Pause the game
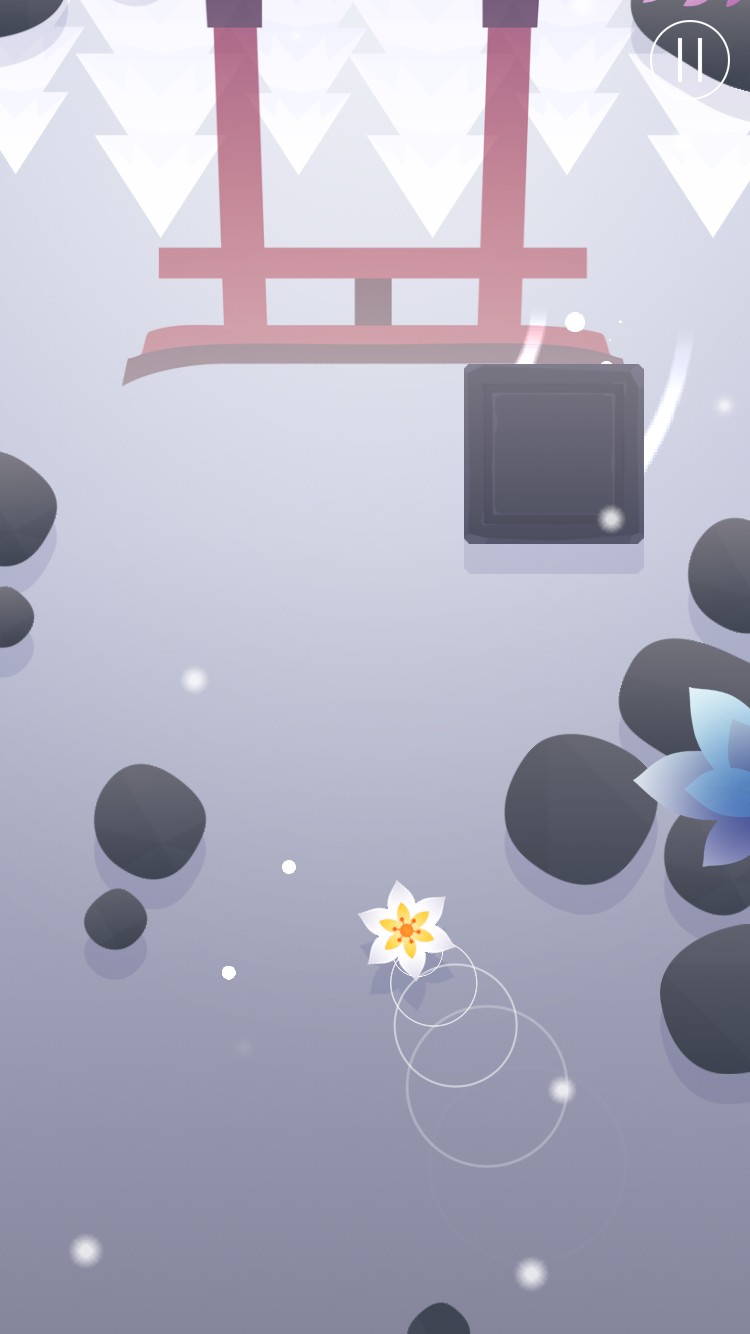 click(690, 60)
